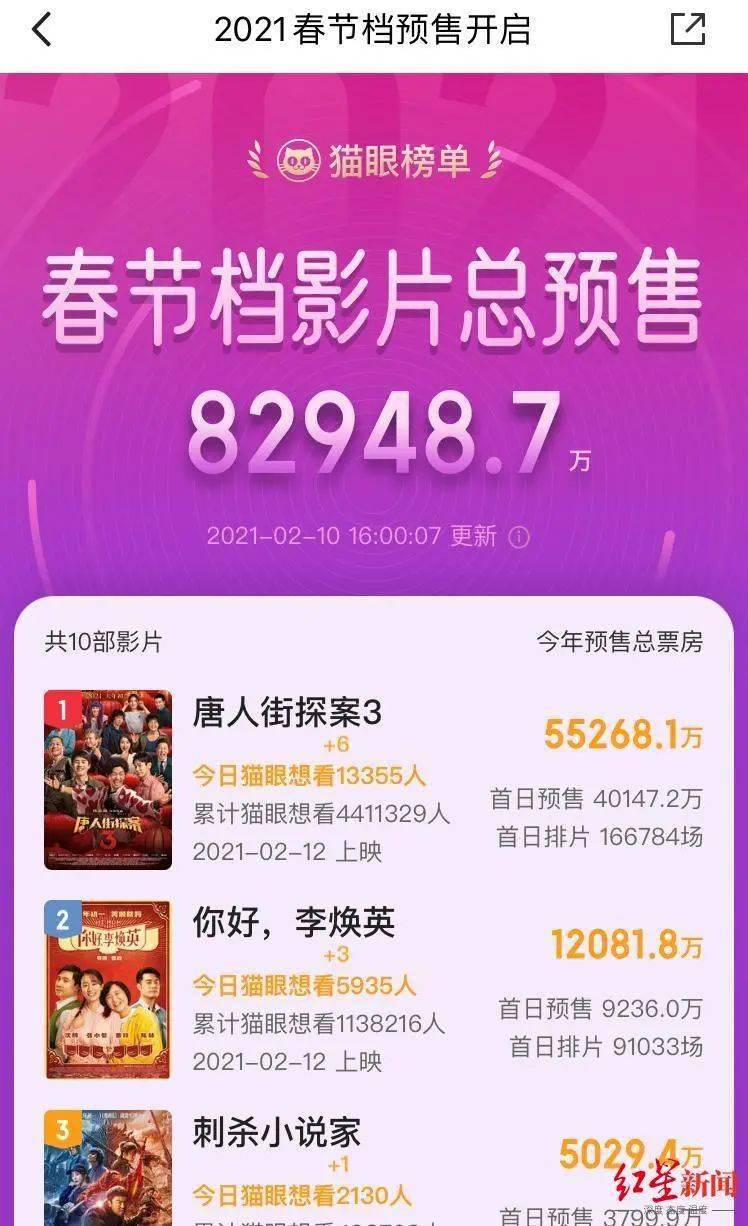
Task: Open the 你好，李焕英 movie row
Action: click(x=374, y=990)
